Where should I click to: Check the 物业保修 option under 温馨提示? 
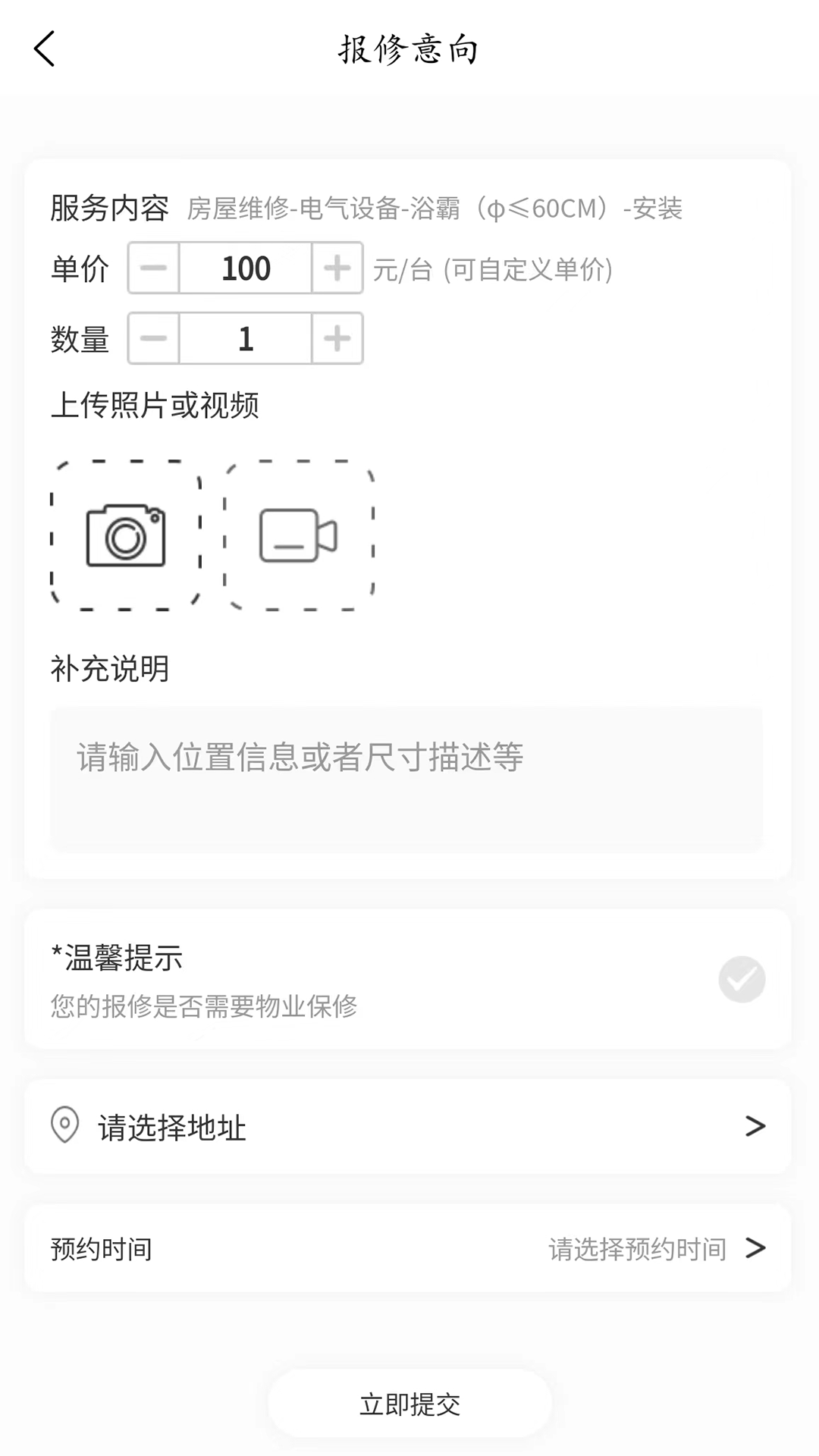[x=742, y=979]
